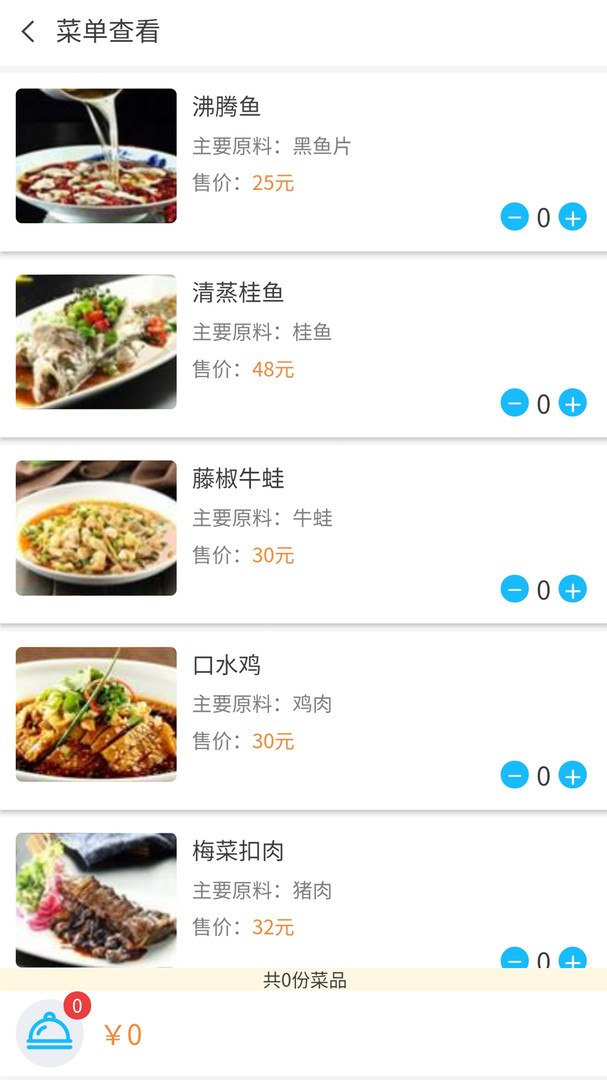The height and width of the screenshot is (1080, 607).
Task: Go back from 菜单查看 page
Action: [x=28, y=32]
